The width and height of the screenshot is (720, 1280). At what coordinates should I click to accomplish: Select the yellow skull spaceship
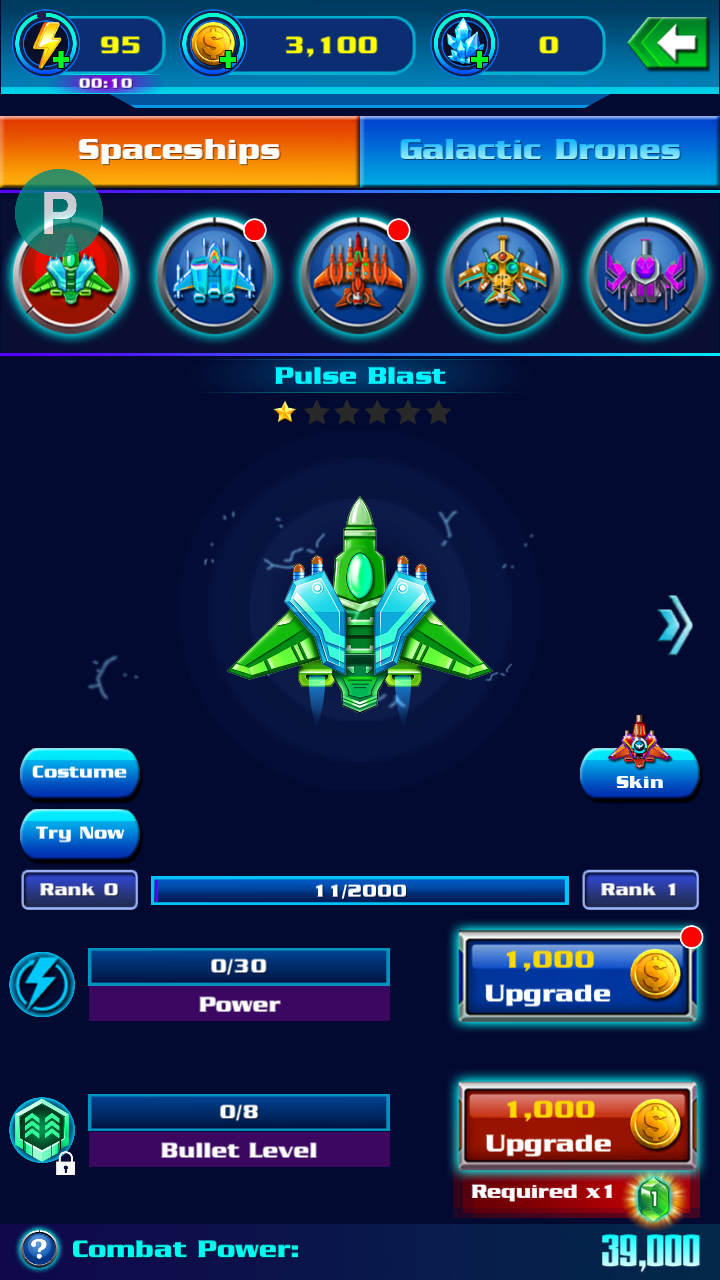[x=503, y=275]
